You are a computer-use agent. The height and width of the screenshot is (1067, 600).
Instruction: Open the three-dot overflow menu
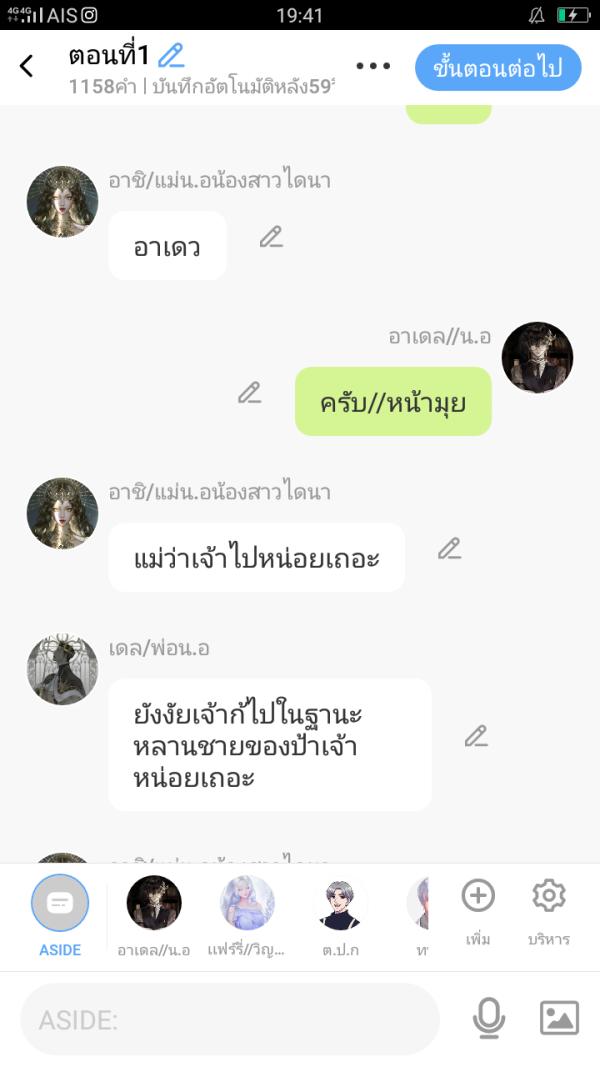(x=373, y=67)
